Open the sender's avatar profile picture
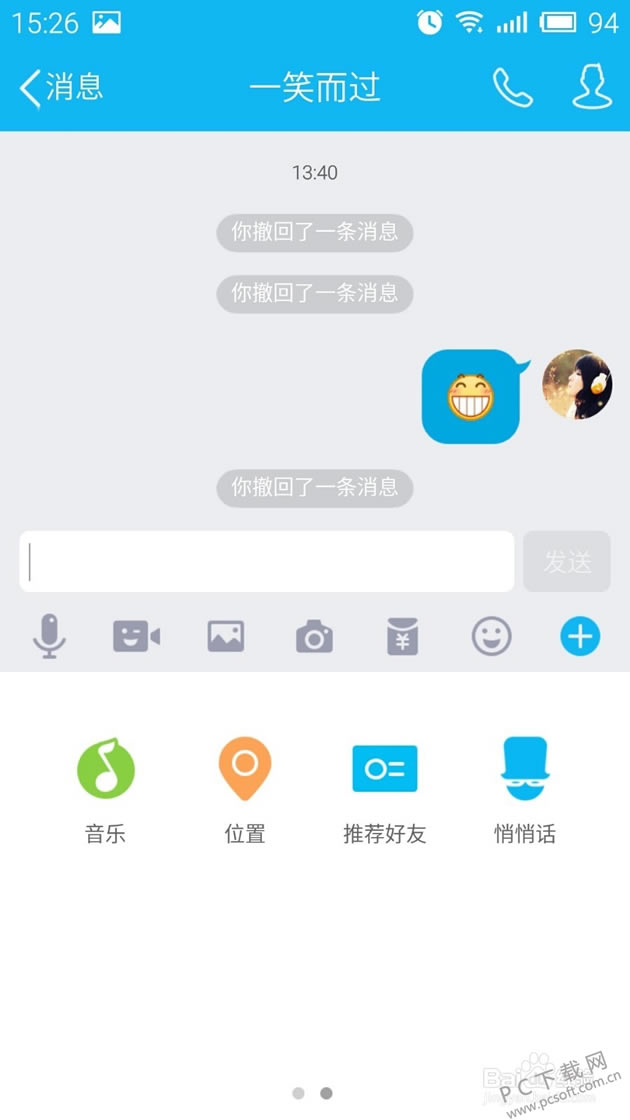 [x=577, y=384]
